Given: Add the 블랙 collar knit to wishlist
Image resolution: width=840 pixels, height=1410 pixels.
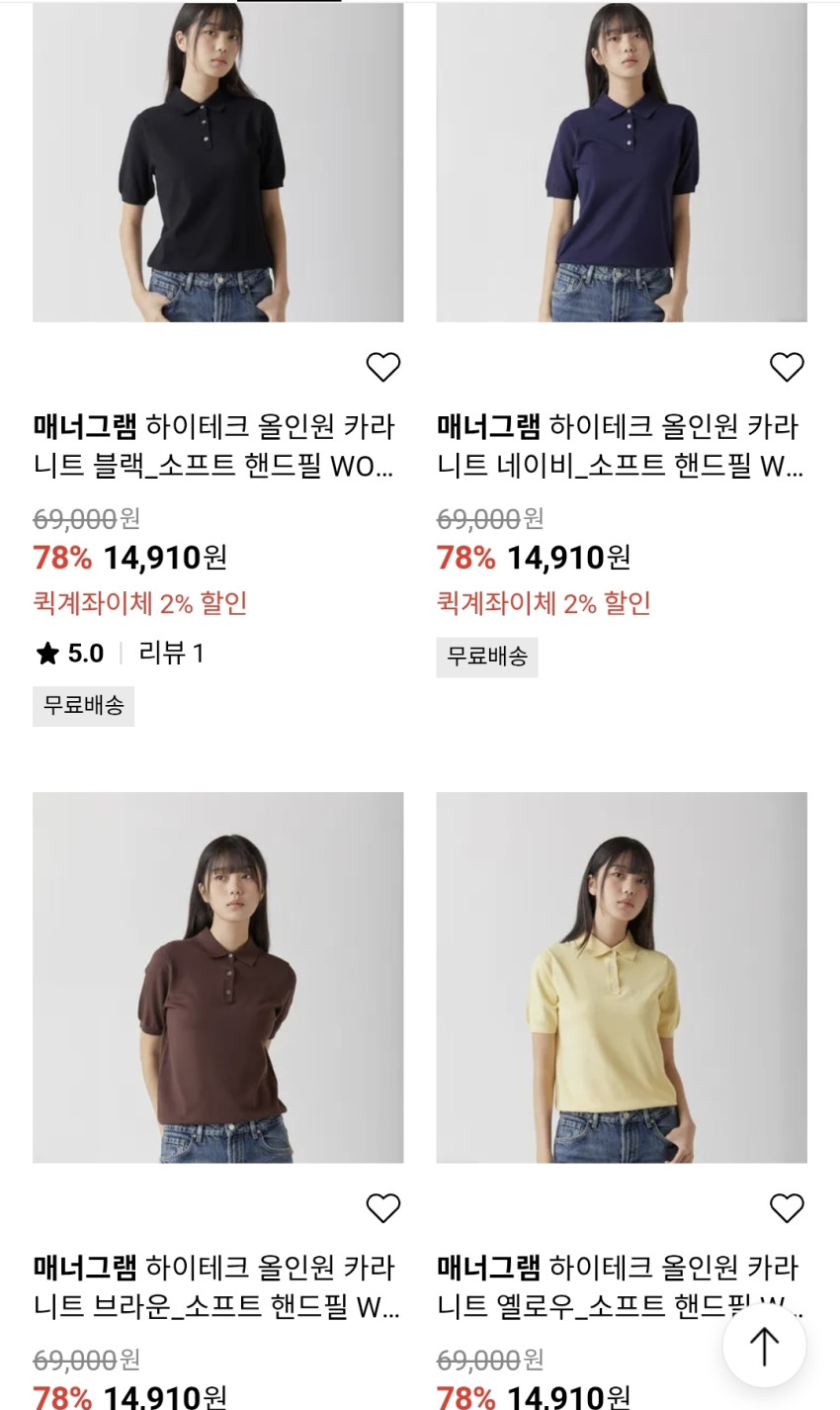Looking at the screenshot, I should point(383,368).
